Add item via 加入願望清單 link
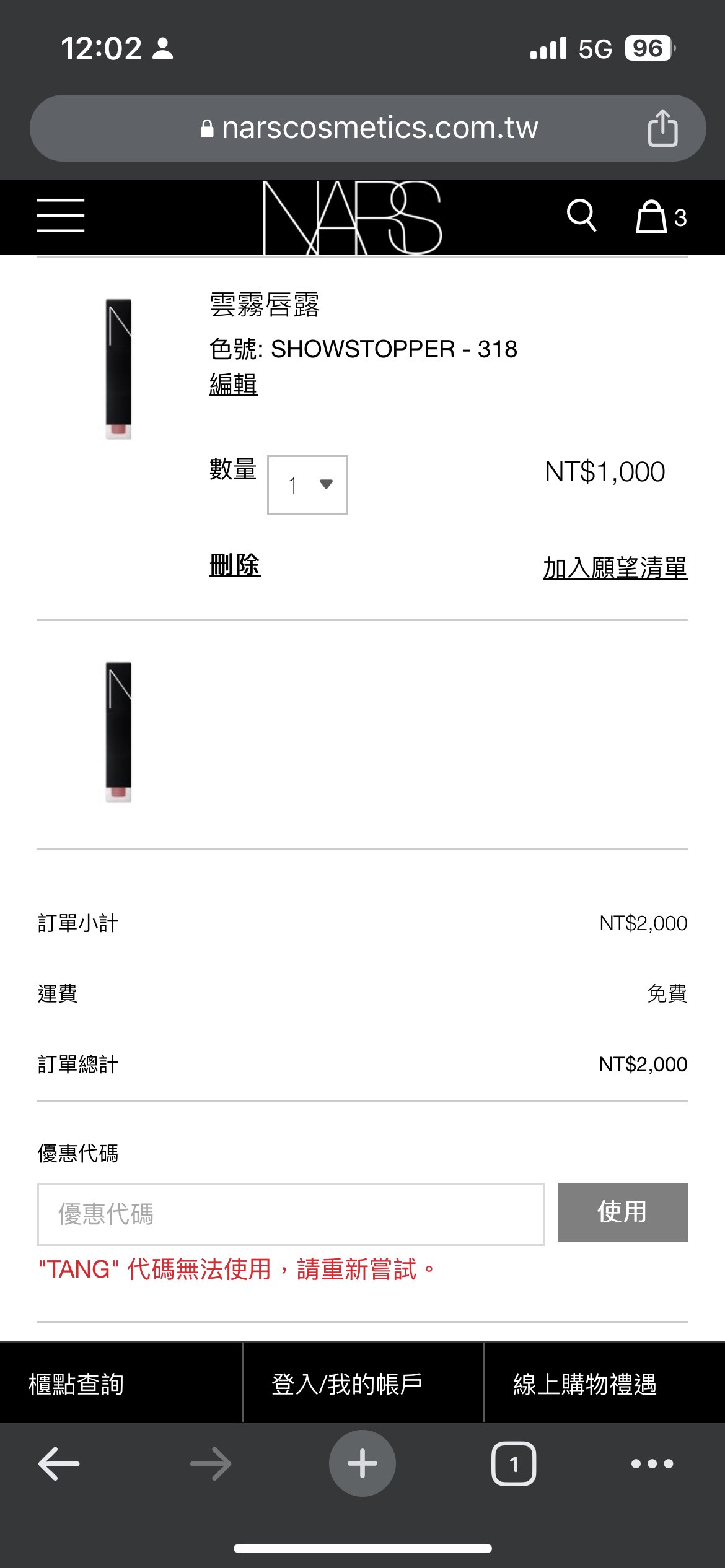 (615, 568)
